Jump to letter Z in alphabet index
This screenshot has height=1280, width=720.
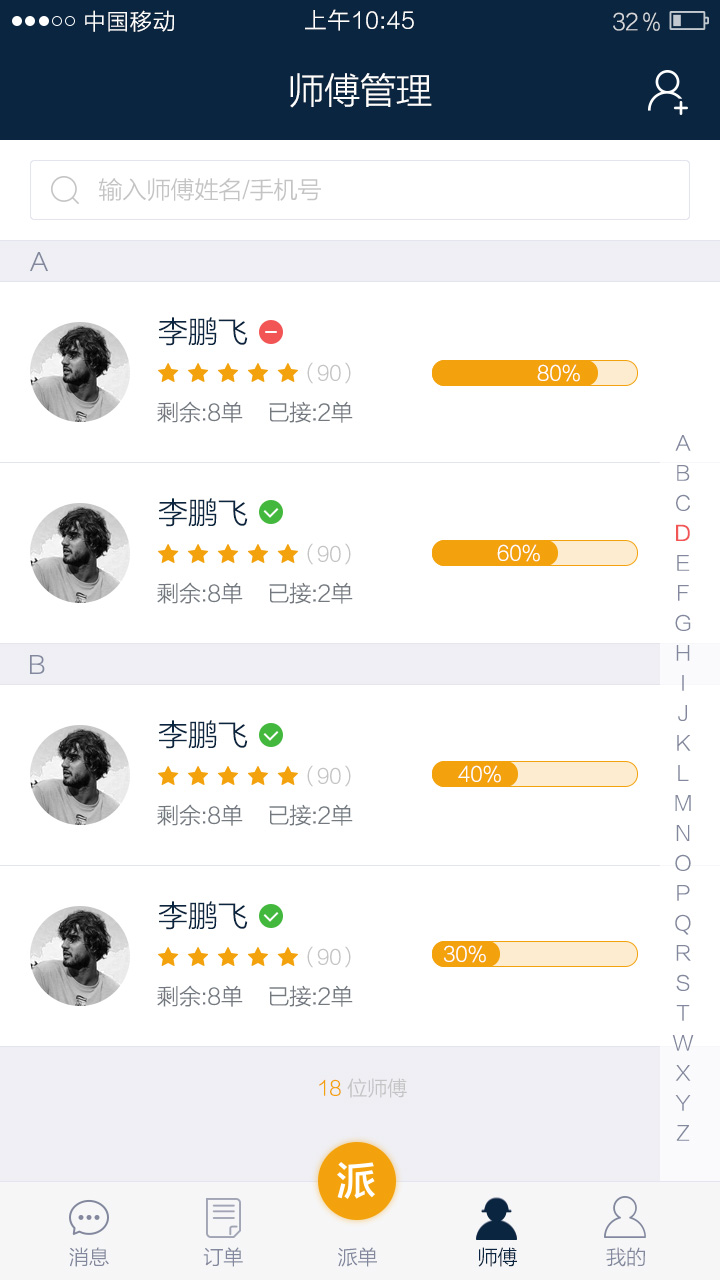click(x=683, y=1133)
